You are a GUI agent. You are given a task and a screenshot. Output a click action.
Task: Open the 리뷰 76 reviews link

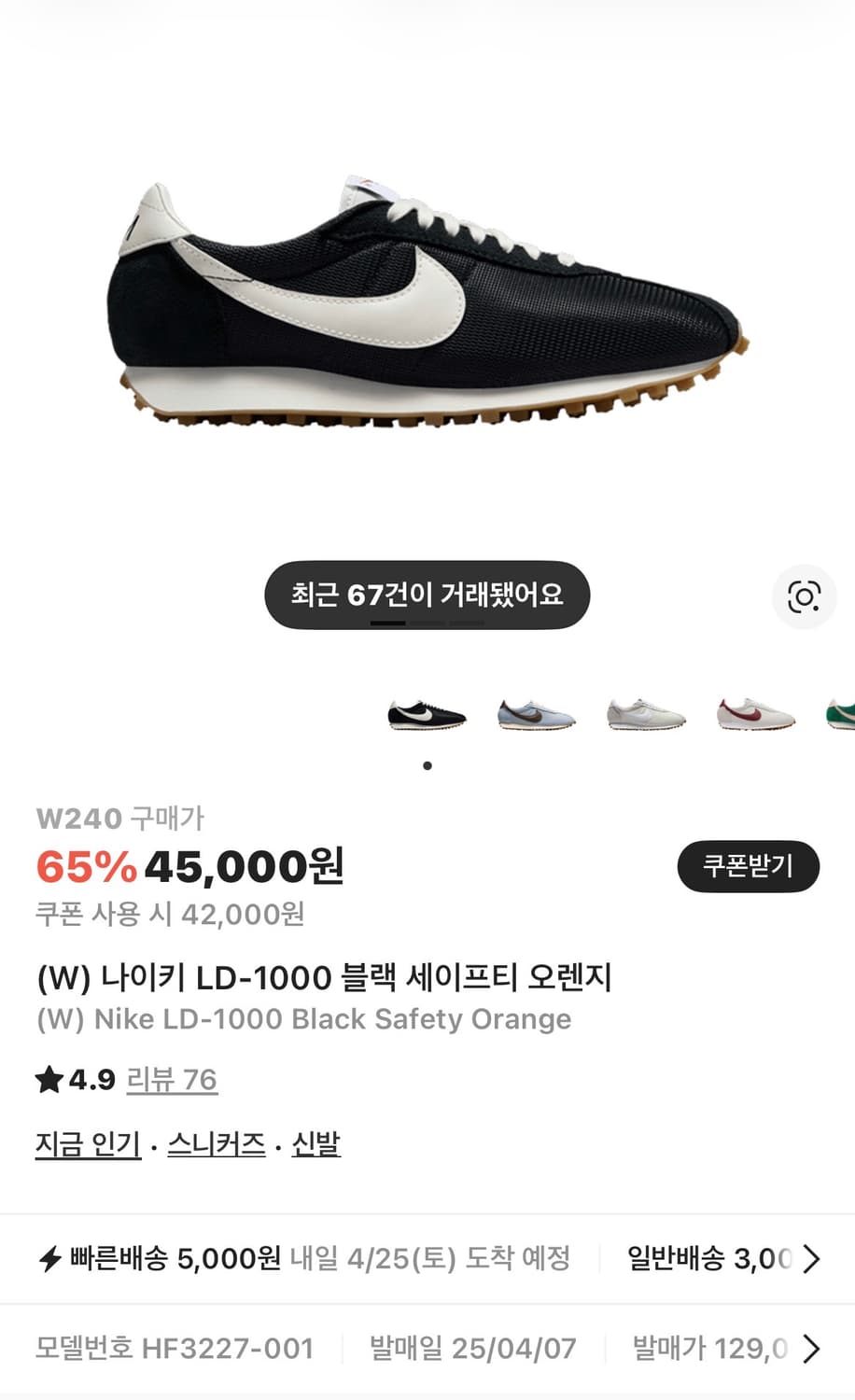(x=172, y=1080)
